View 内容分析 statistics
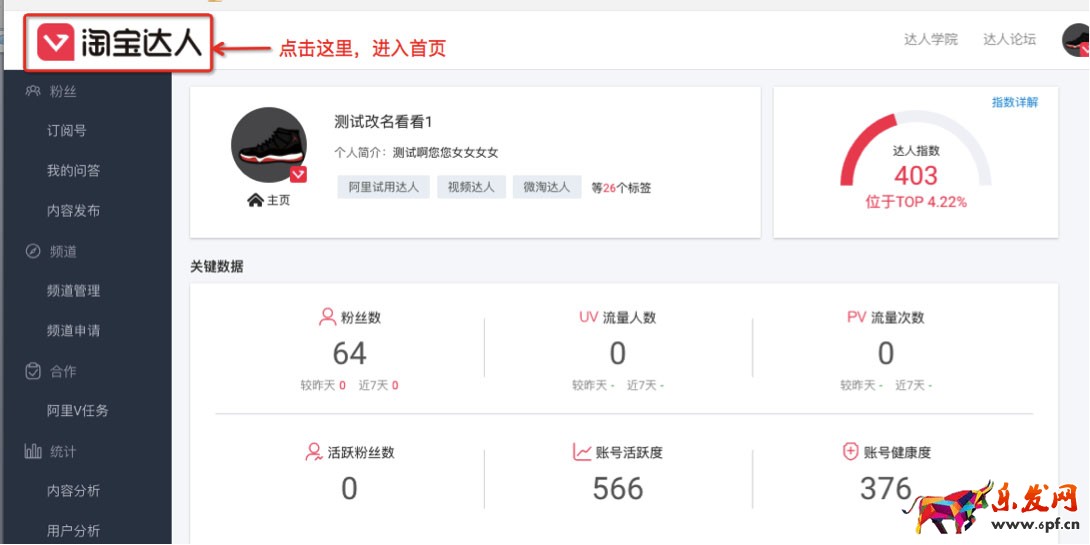This screenshot has height=545, width=1090. click(73, 491)
